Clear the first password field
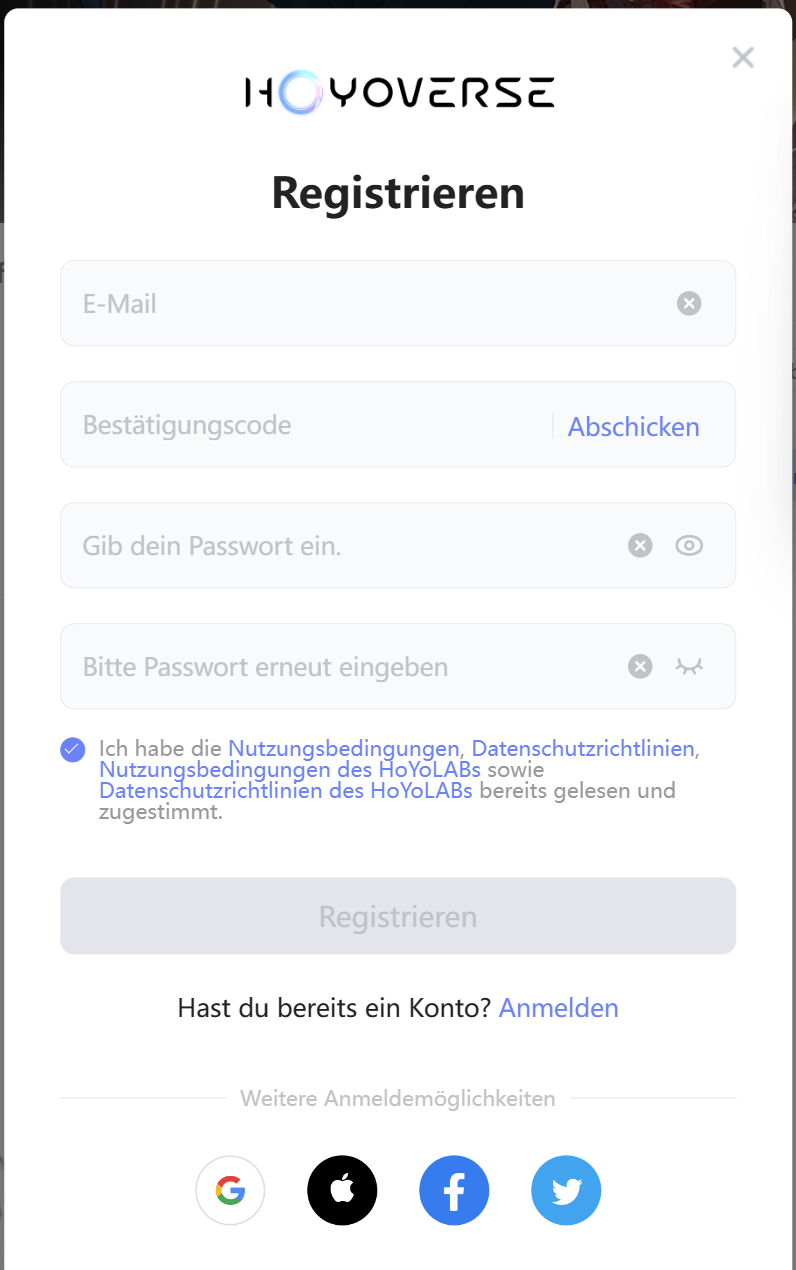Viewport: 796px width, 1270px height. (x=640, y=546)
